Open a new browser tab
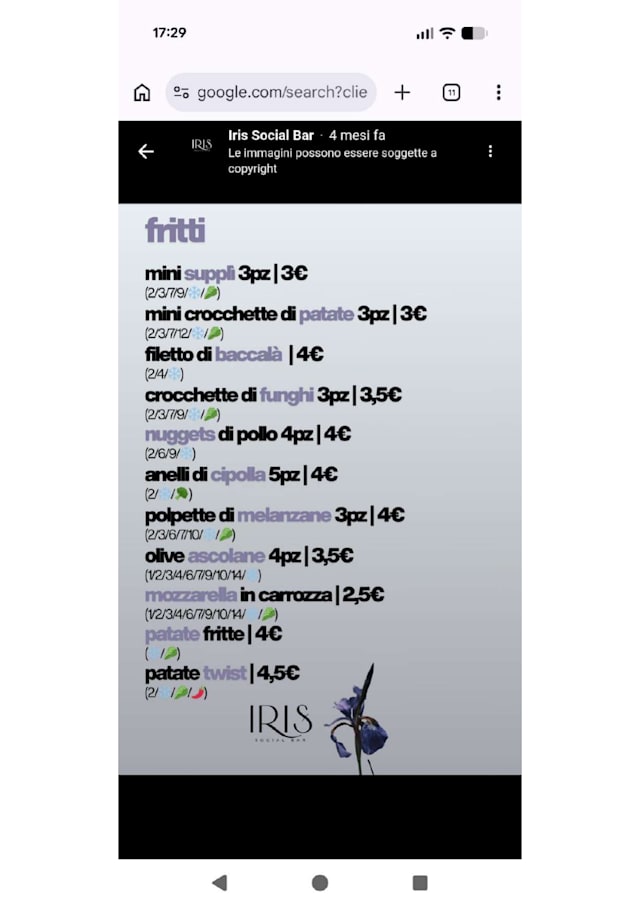 coord(402,92)
